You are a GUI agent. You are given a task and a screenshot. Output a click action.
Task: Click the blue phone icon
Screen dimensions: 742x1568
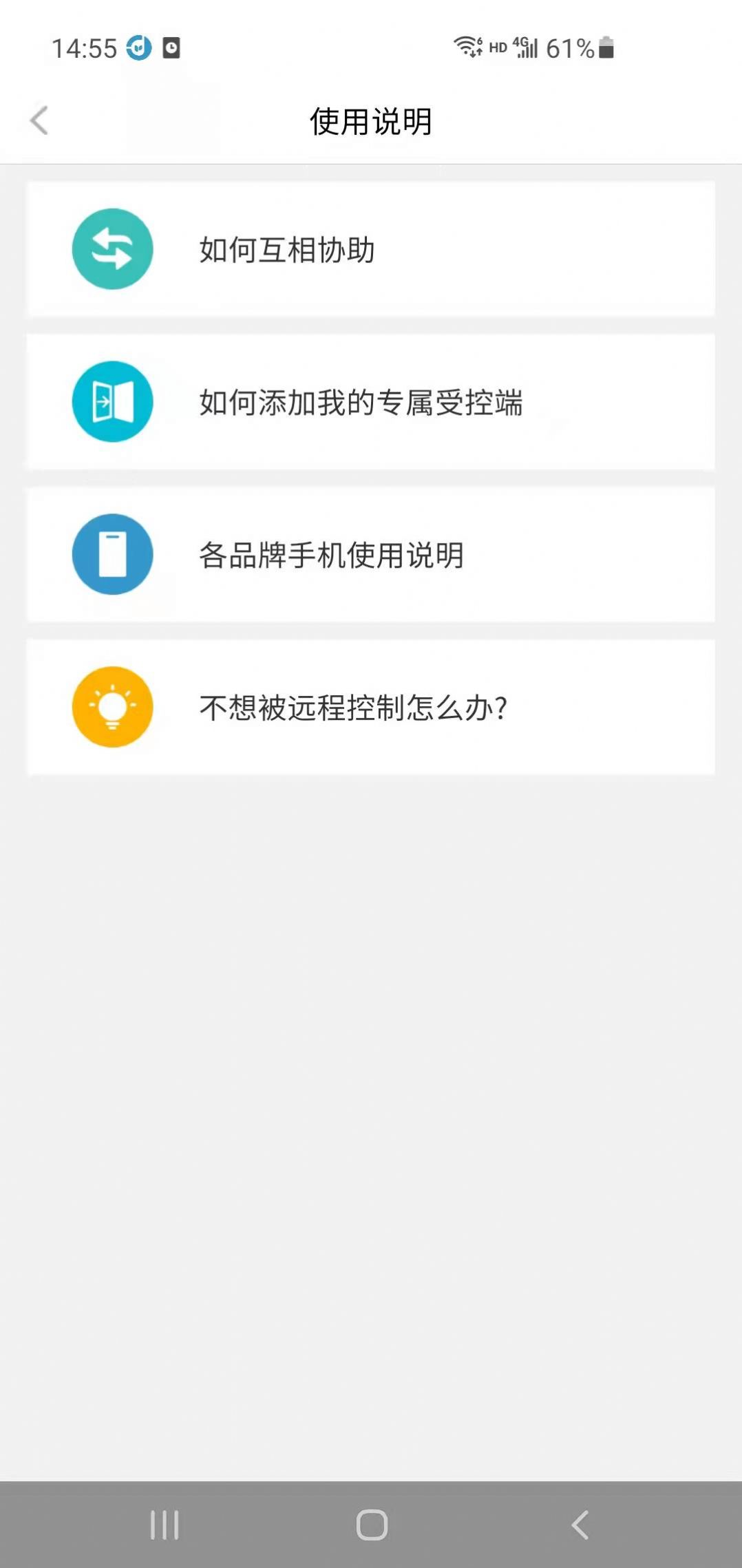112,555
